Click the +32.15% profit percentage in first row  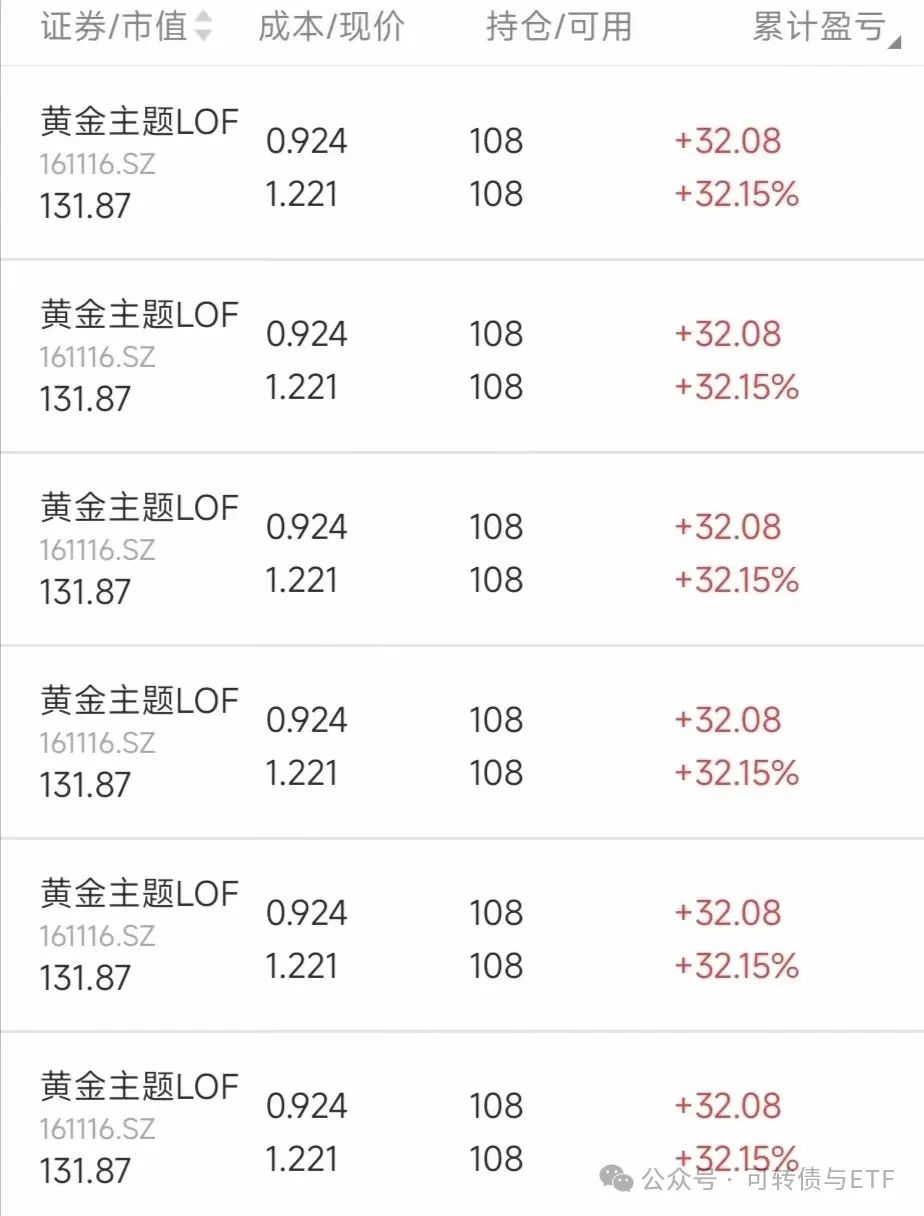[x=737, y=195]
